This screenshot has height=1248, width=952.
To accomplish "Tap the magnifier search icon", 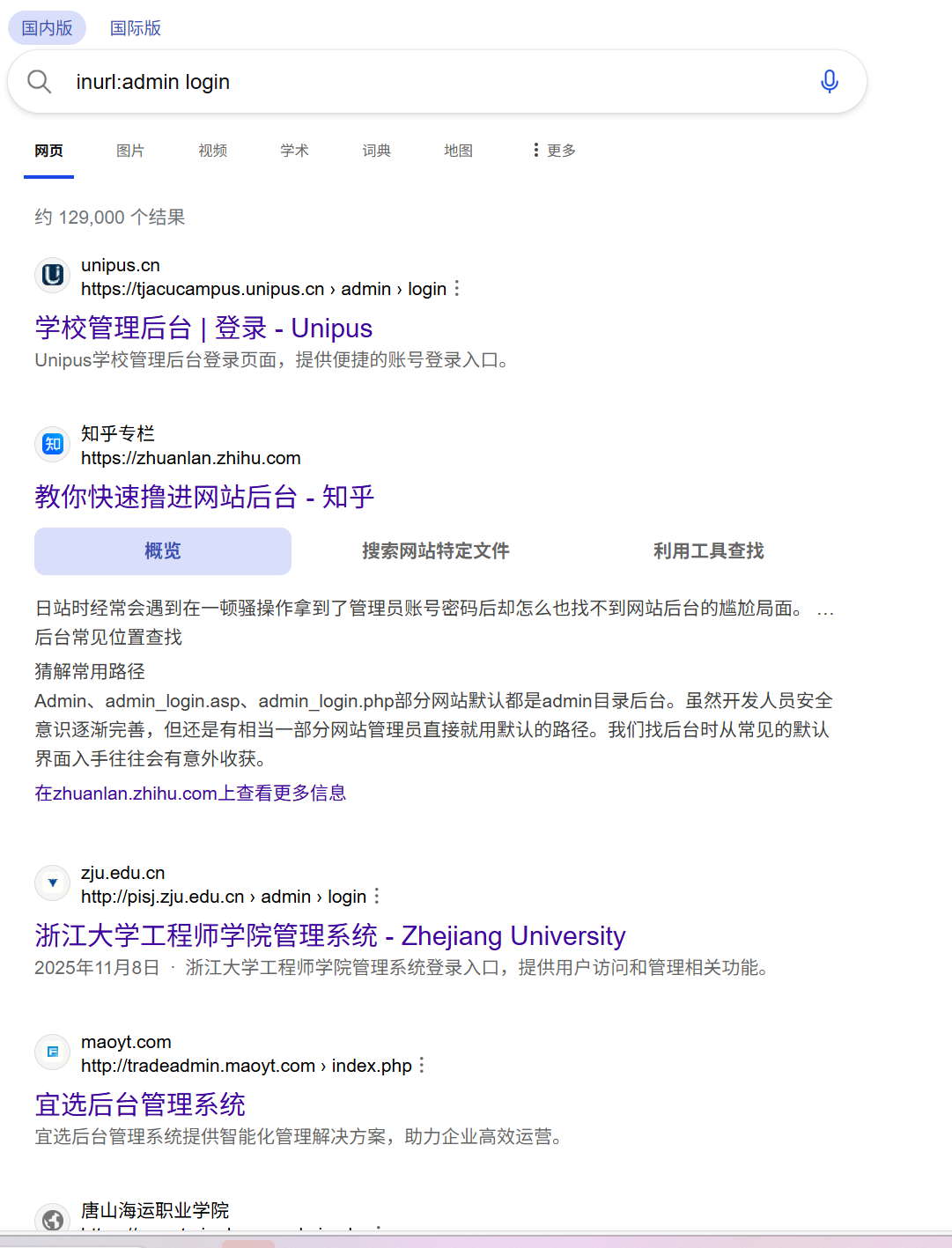I will click(39, 82).
